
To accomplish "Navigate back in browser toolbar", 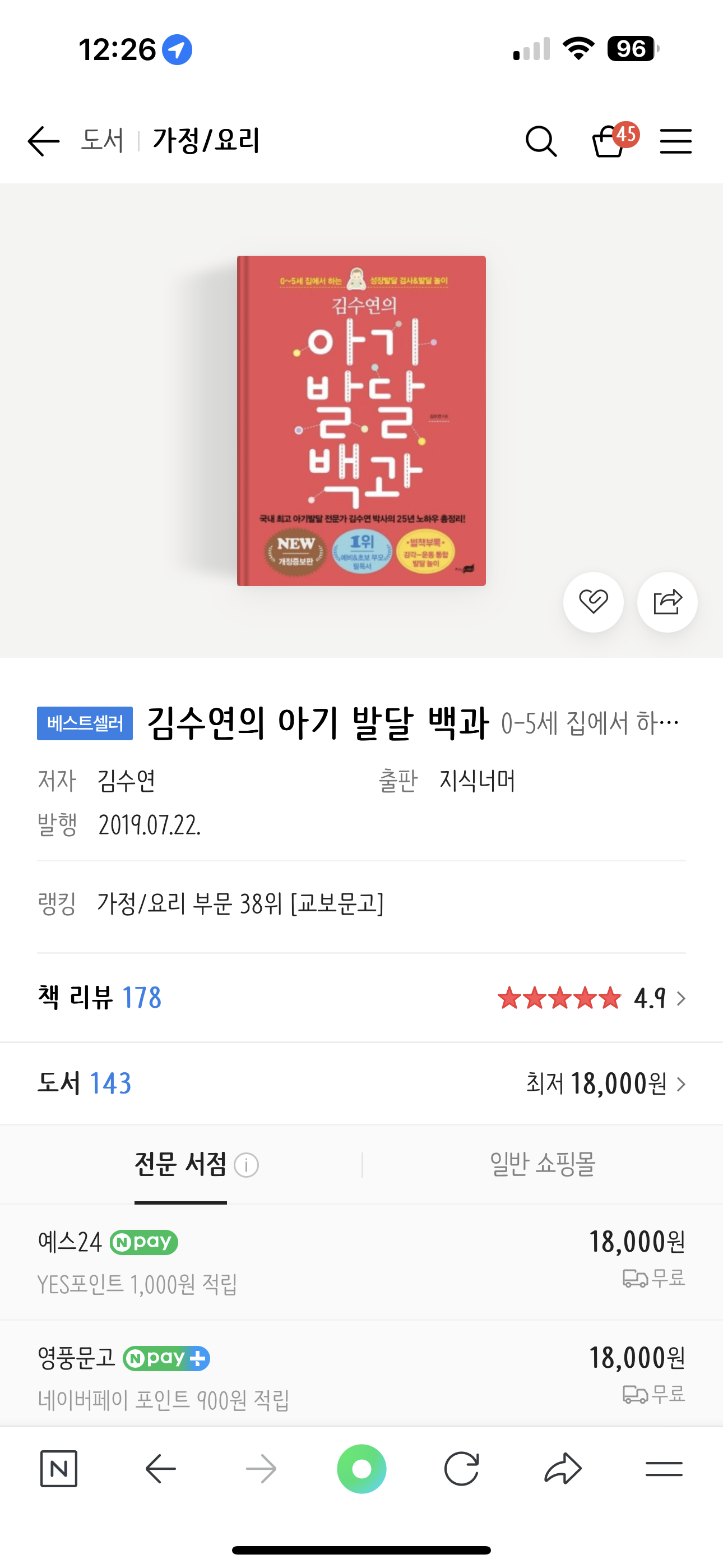I will click(x=161, y=1469).
